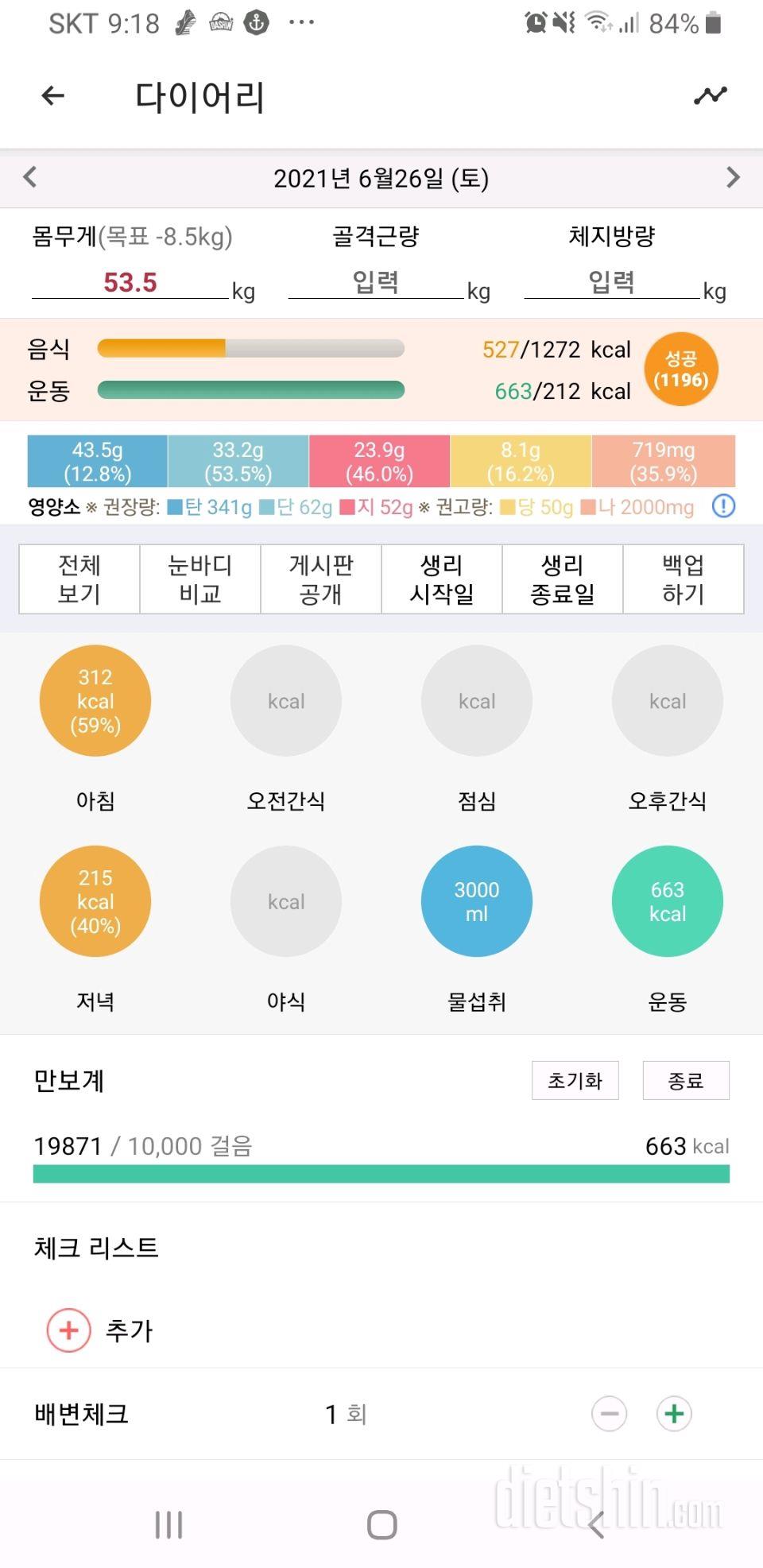Tap 게시판 공개
Viewport: 763px width, 1568px height.
321,579
